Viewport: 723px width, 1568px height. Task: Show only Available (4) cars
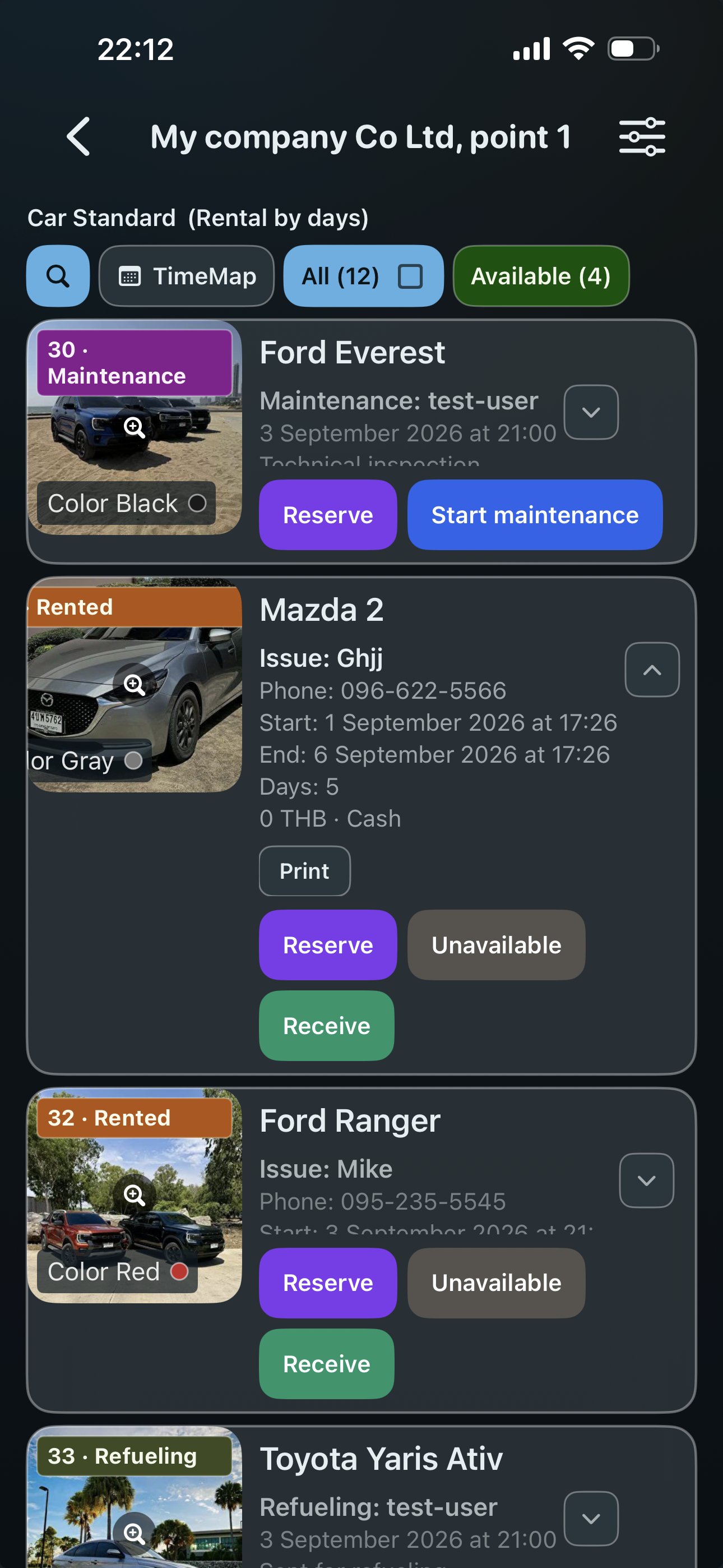[540, 276]
